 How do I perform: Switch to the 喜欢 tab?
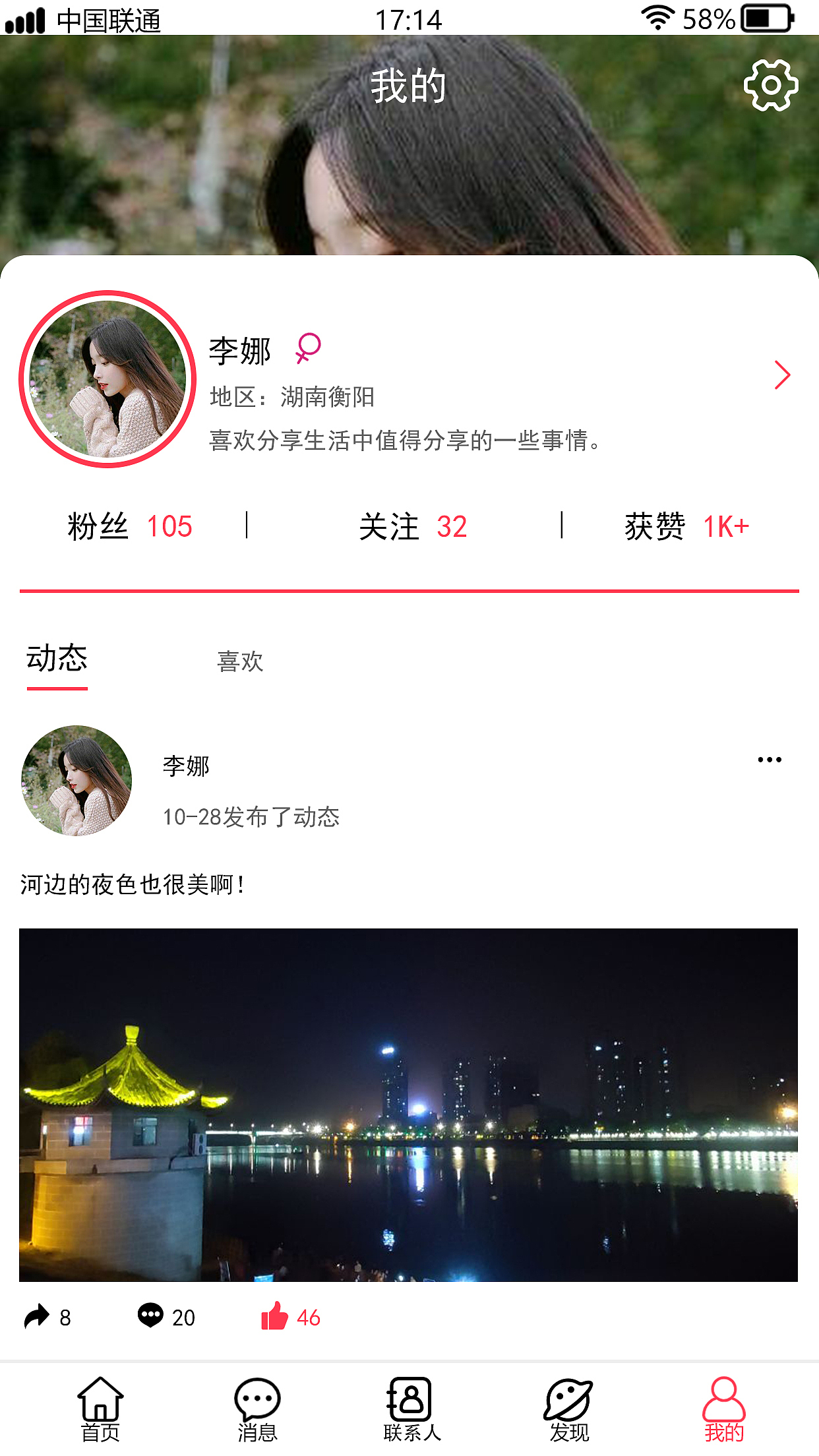click(x=240, y=661)
